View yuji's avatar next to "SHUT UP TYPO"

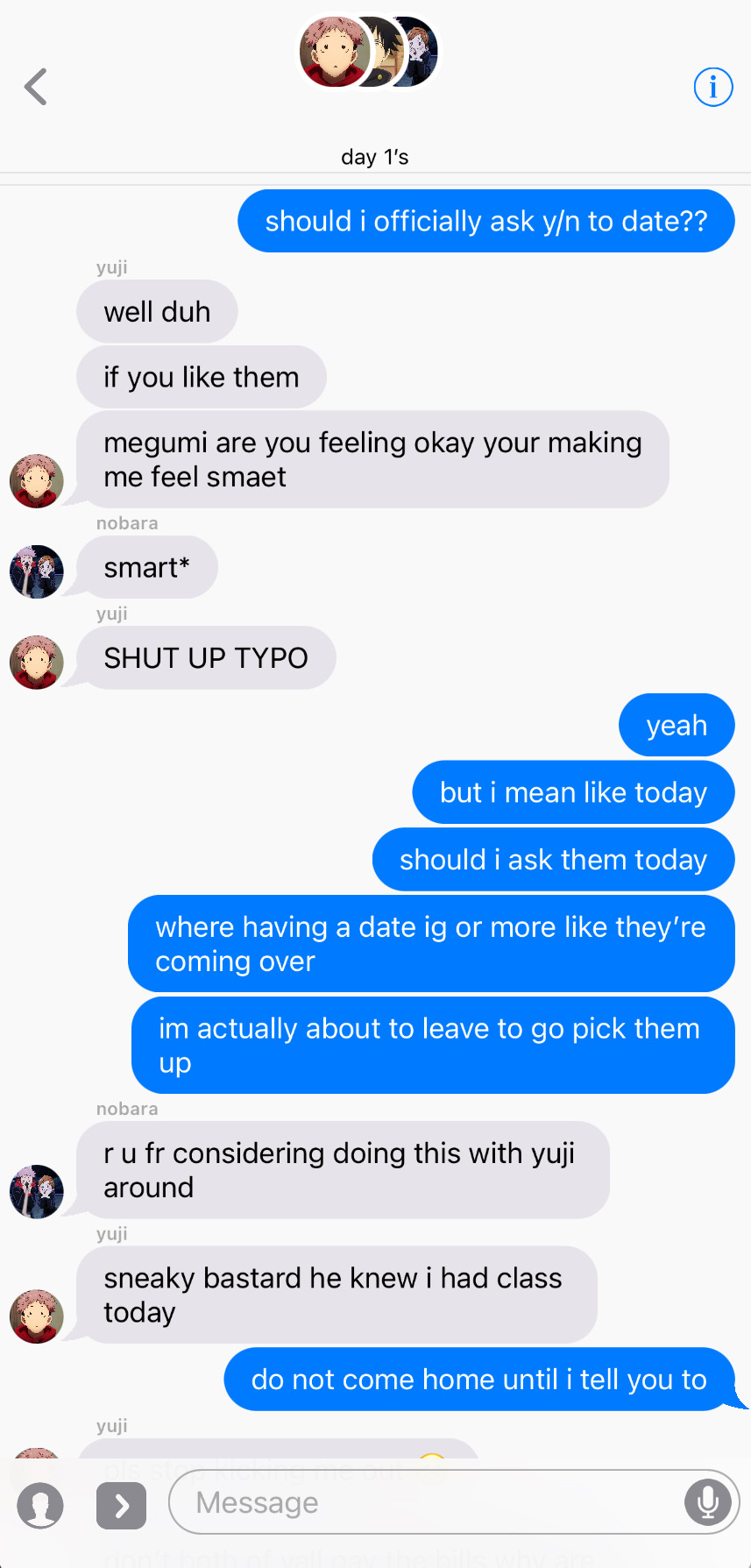37,662
